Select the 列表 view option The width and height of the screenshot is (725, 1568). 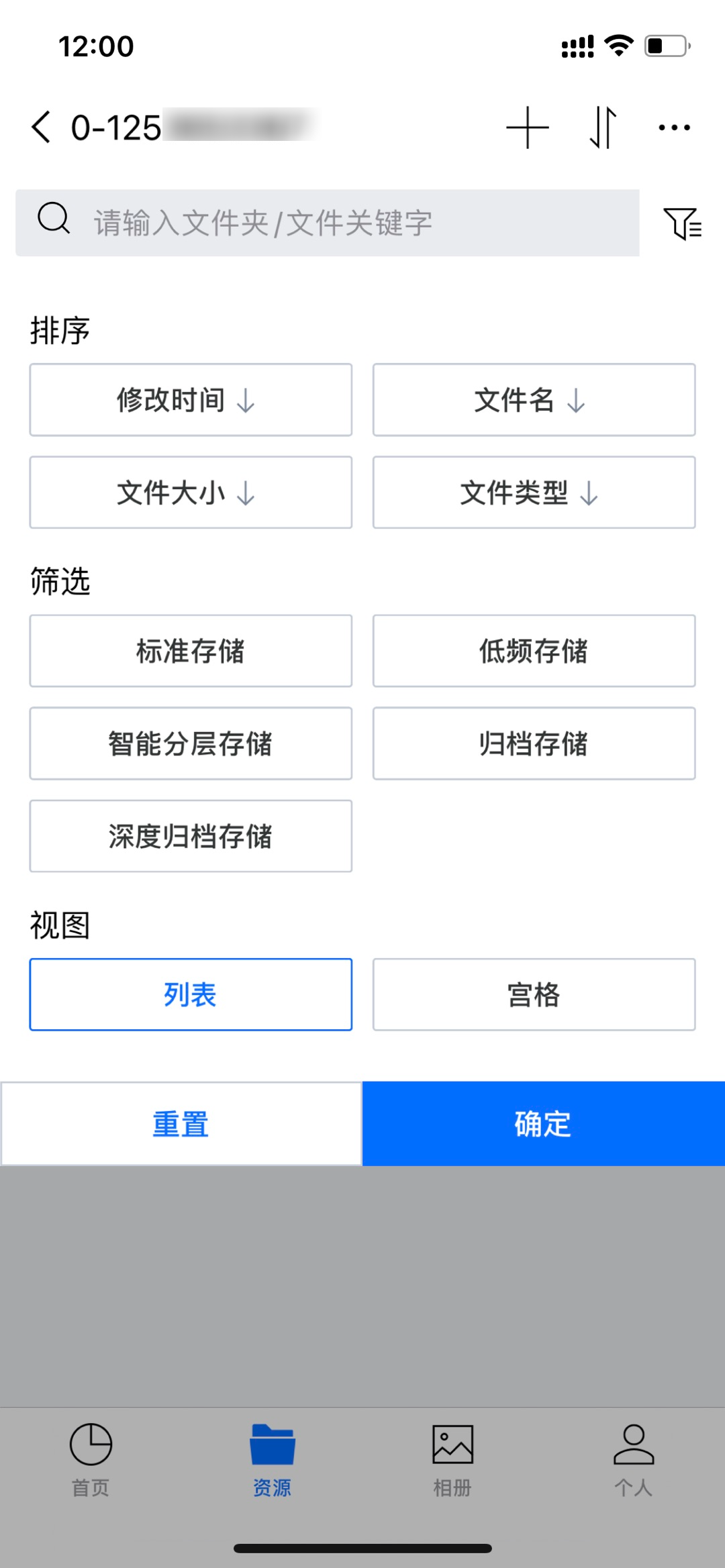(191, 994)
